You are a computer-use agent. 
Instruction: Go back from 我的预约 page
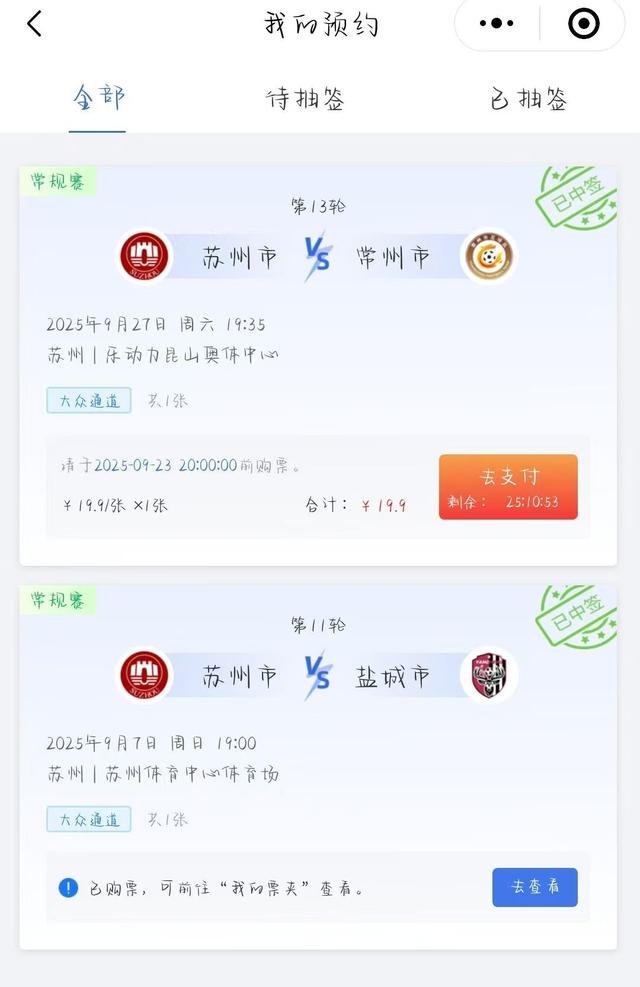pos(34,24)
